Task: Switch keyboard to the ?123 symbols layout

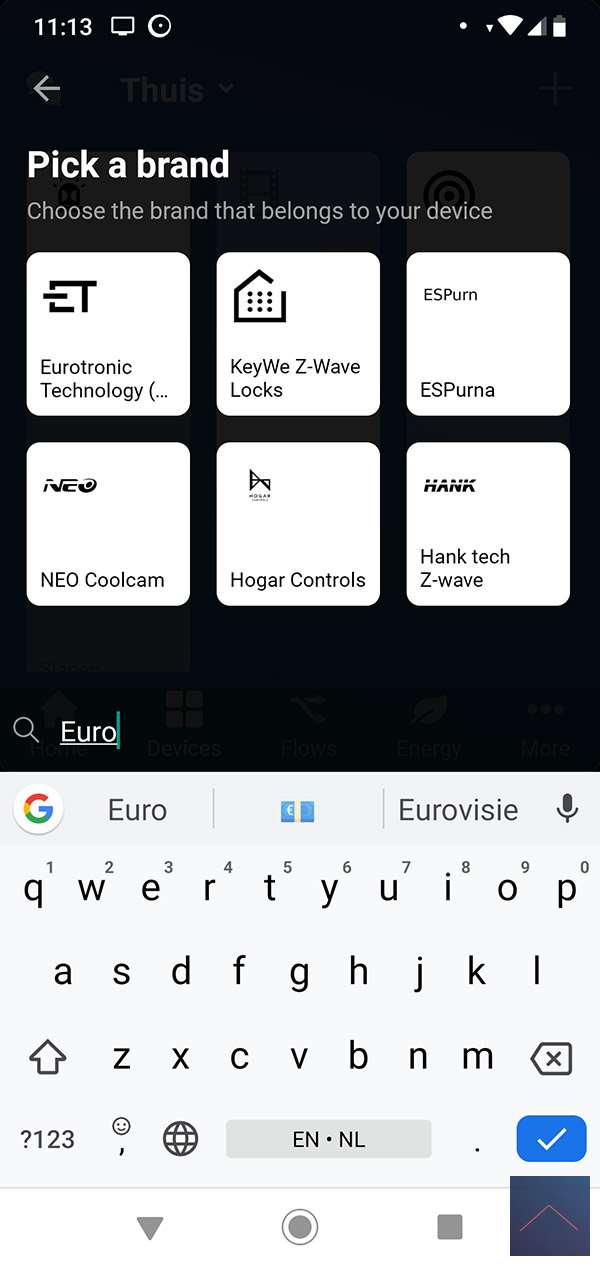Action: coord(48,1138)
